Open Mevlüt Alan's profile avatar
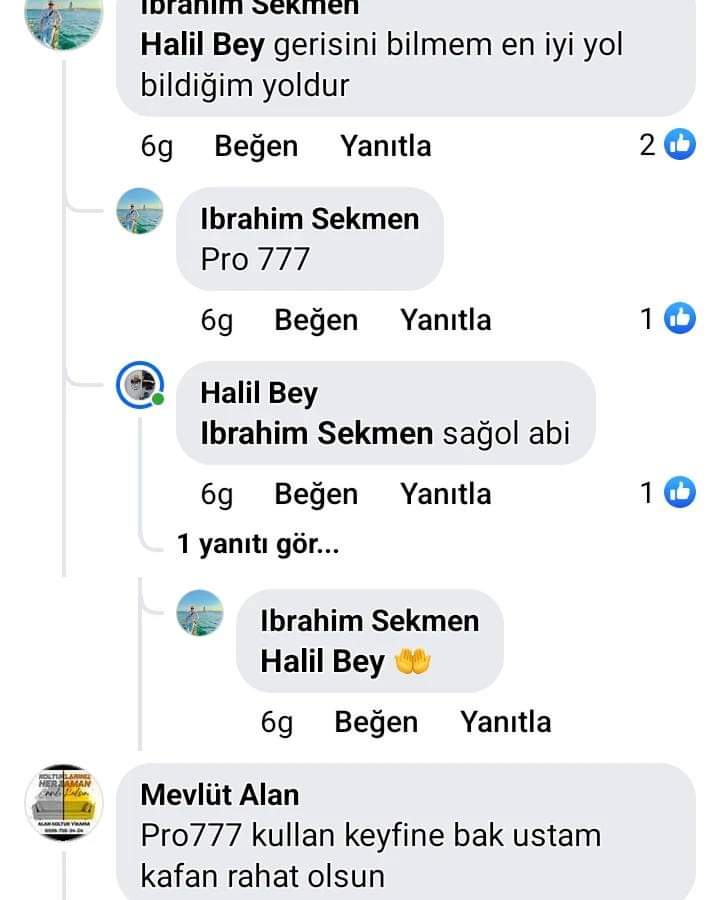 [x=64, y=802]
